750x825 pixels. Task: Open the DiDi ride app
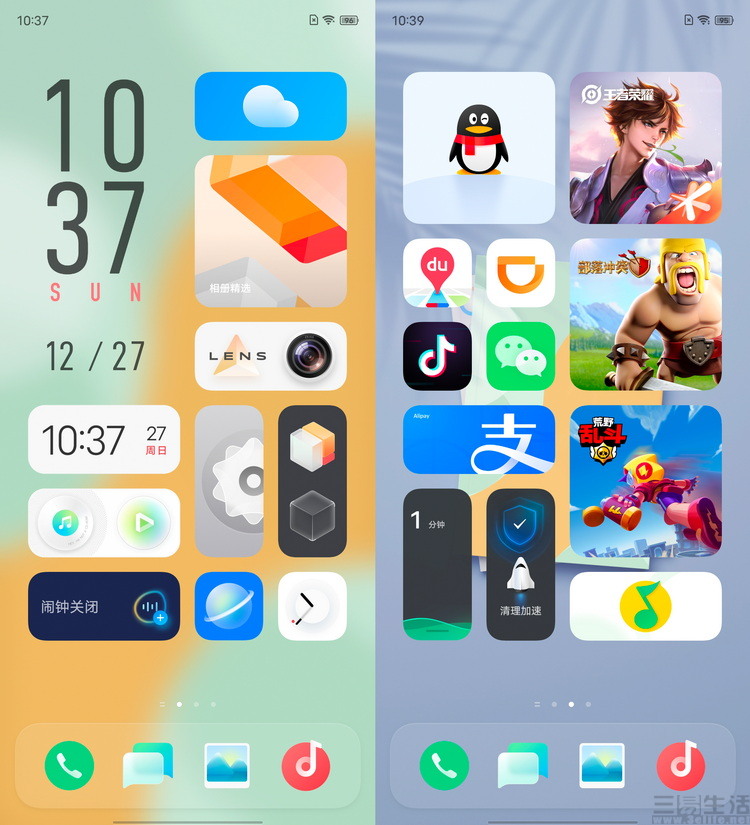(520, 273)
